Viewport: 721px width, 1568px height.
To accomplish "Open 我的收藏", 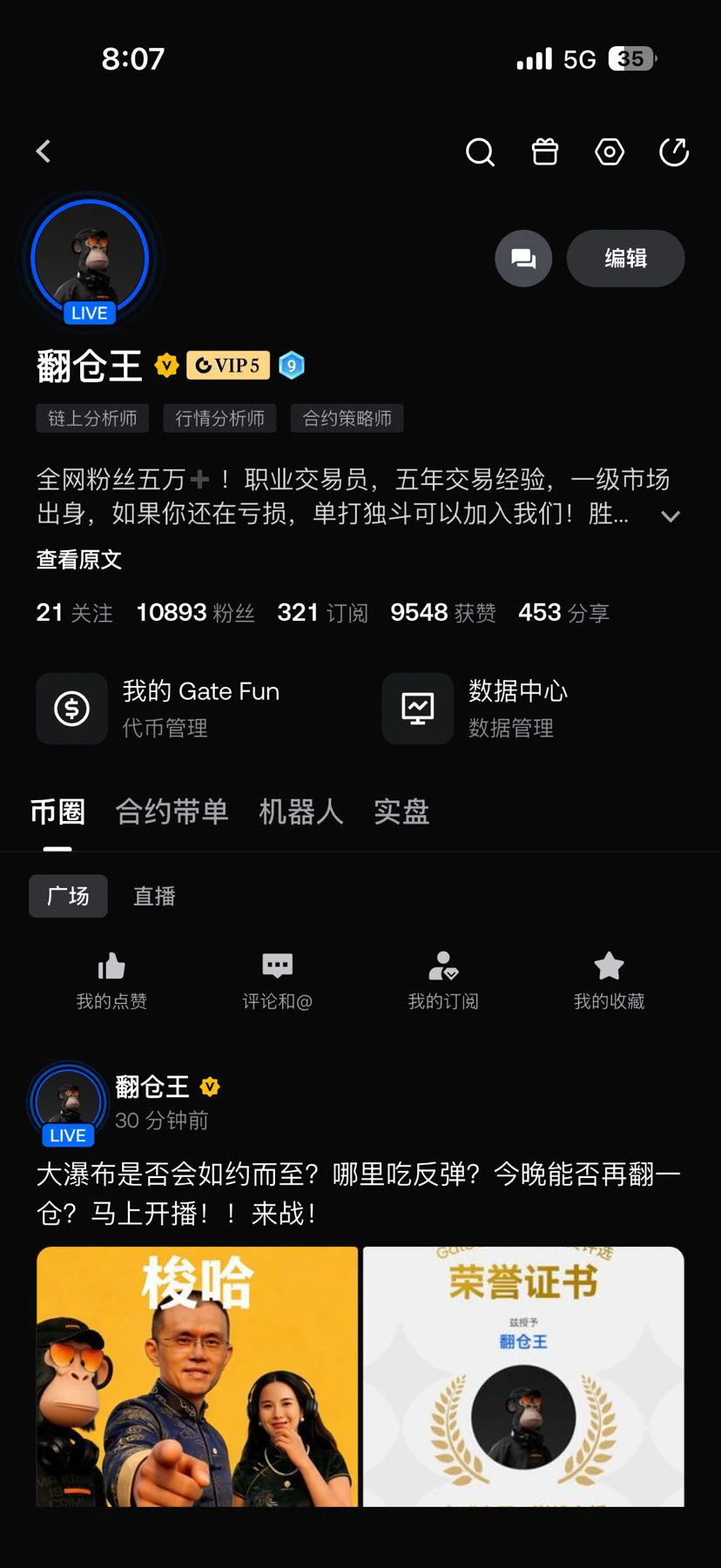I will coord(609,981).
